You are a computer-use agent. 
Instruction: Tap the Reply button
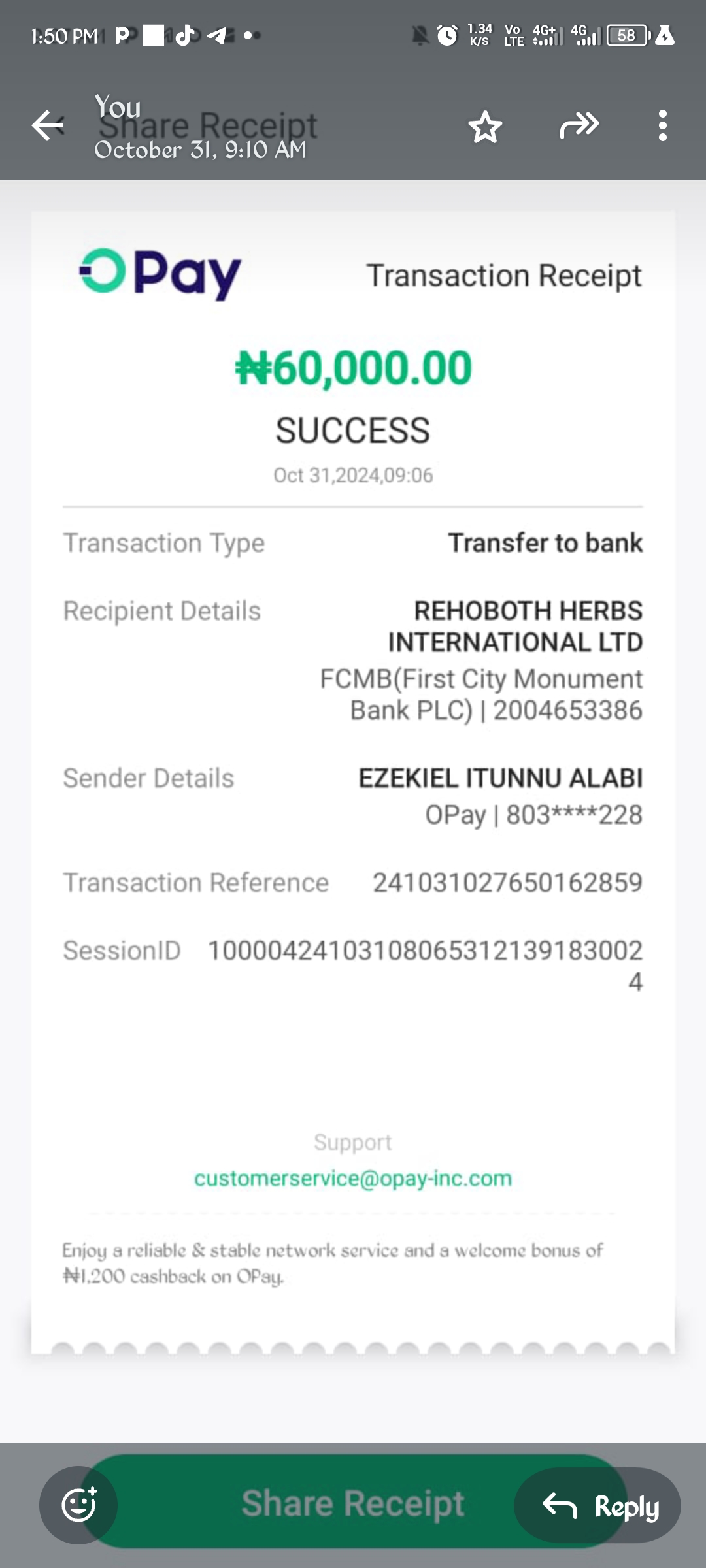[x=597, y=1505]
